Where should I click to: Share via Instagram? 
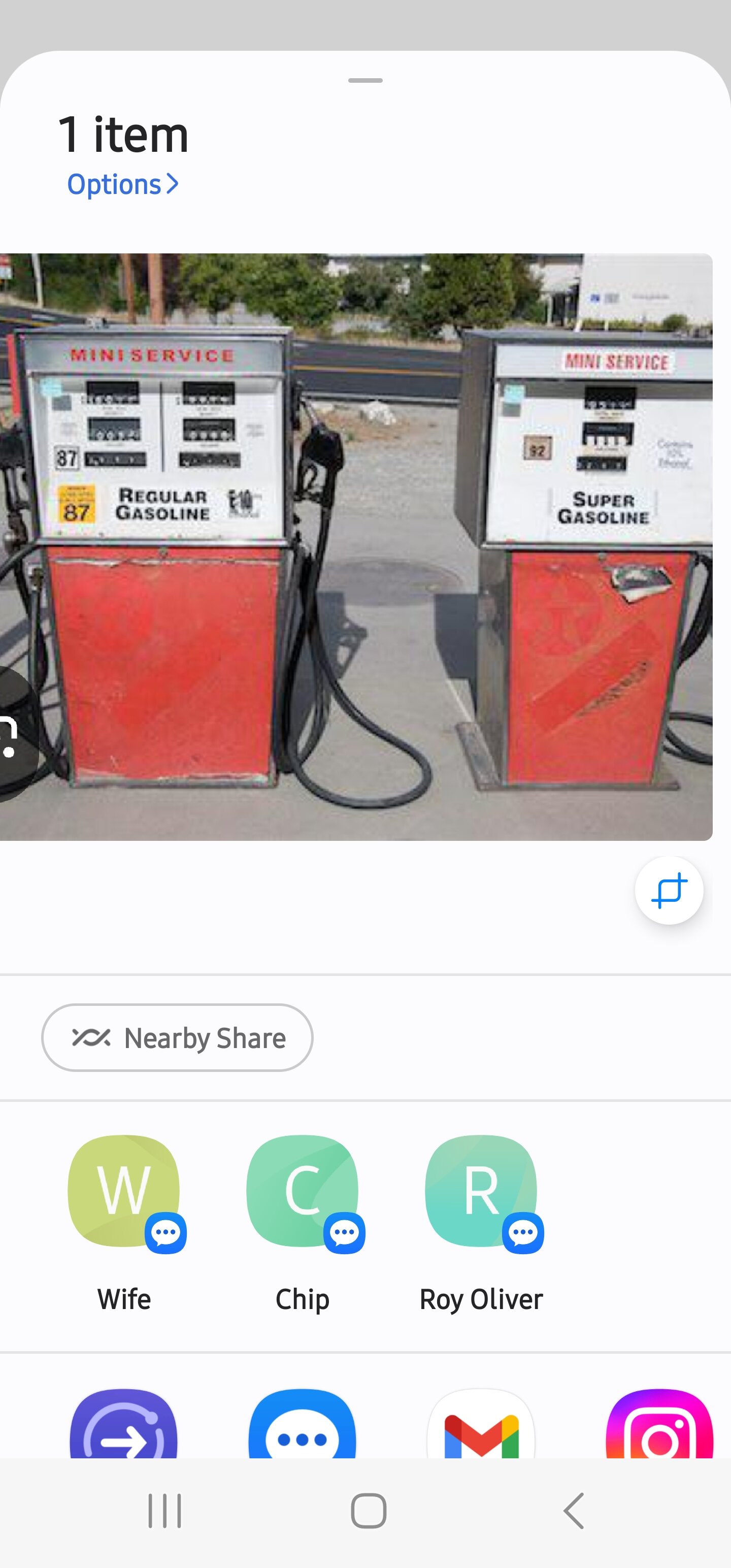pos(659,1424)
